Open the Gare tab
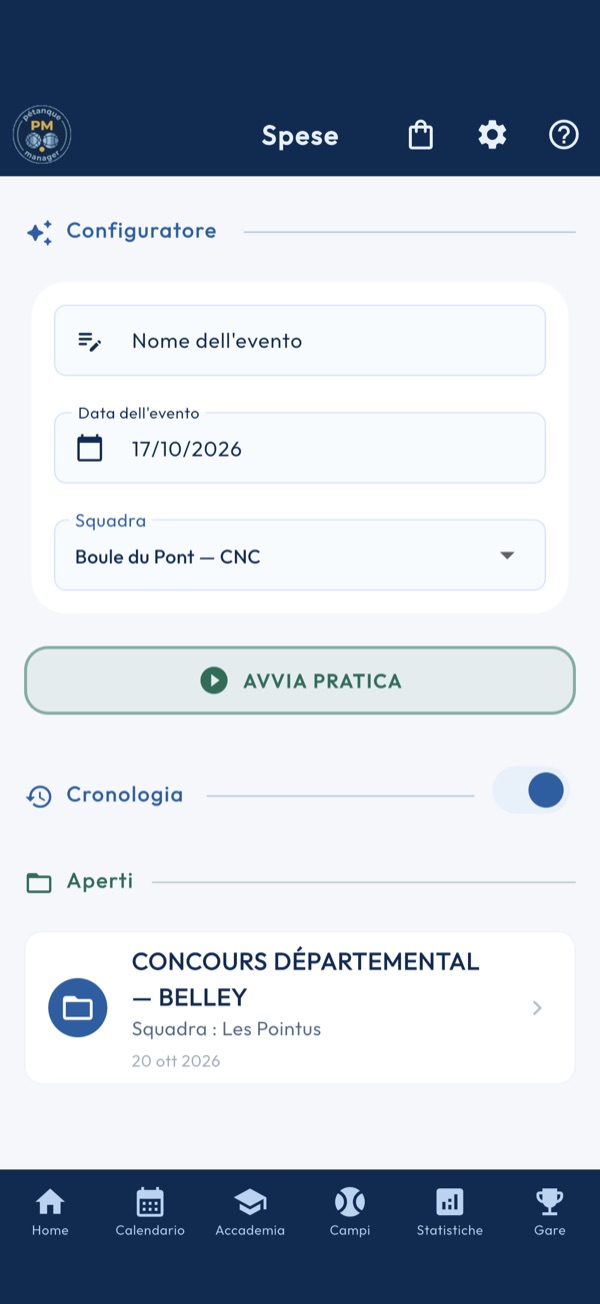The image size is (600, 1304). pyautogui.click(x=550, y=1213)
